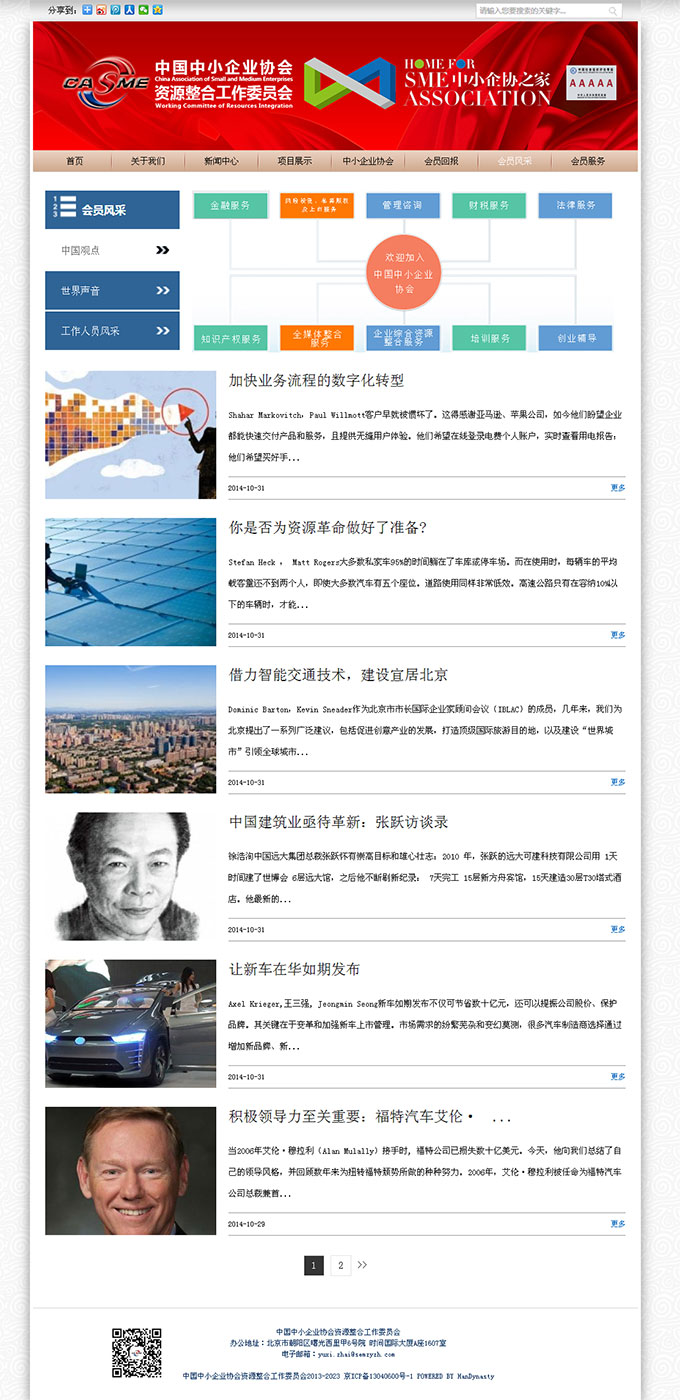680x1400 pixels.
Task: Open 项目展示 in the nav bar
Action: [x=294, y=161]
